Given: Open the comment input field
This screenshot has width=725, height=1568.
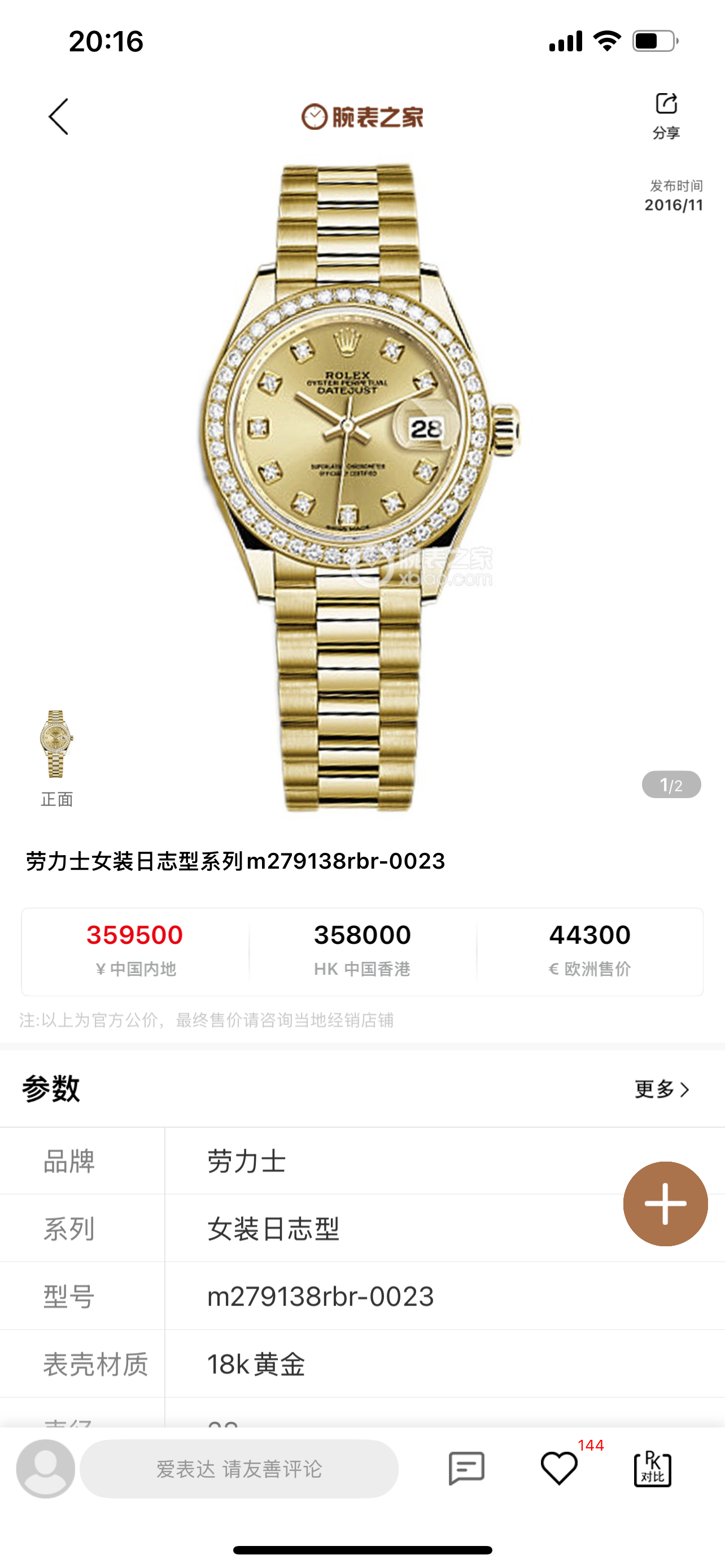Looking at the screenshot, I should click(x=239, y=1469).
